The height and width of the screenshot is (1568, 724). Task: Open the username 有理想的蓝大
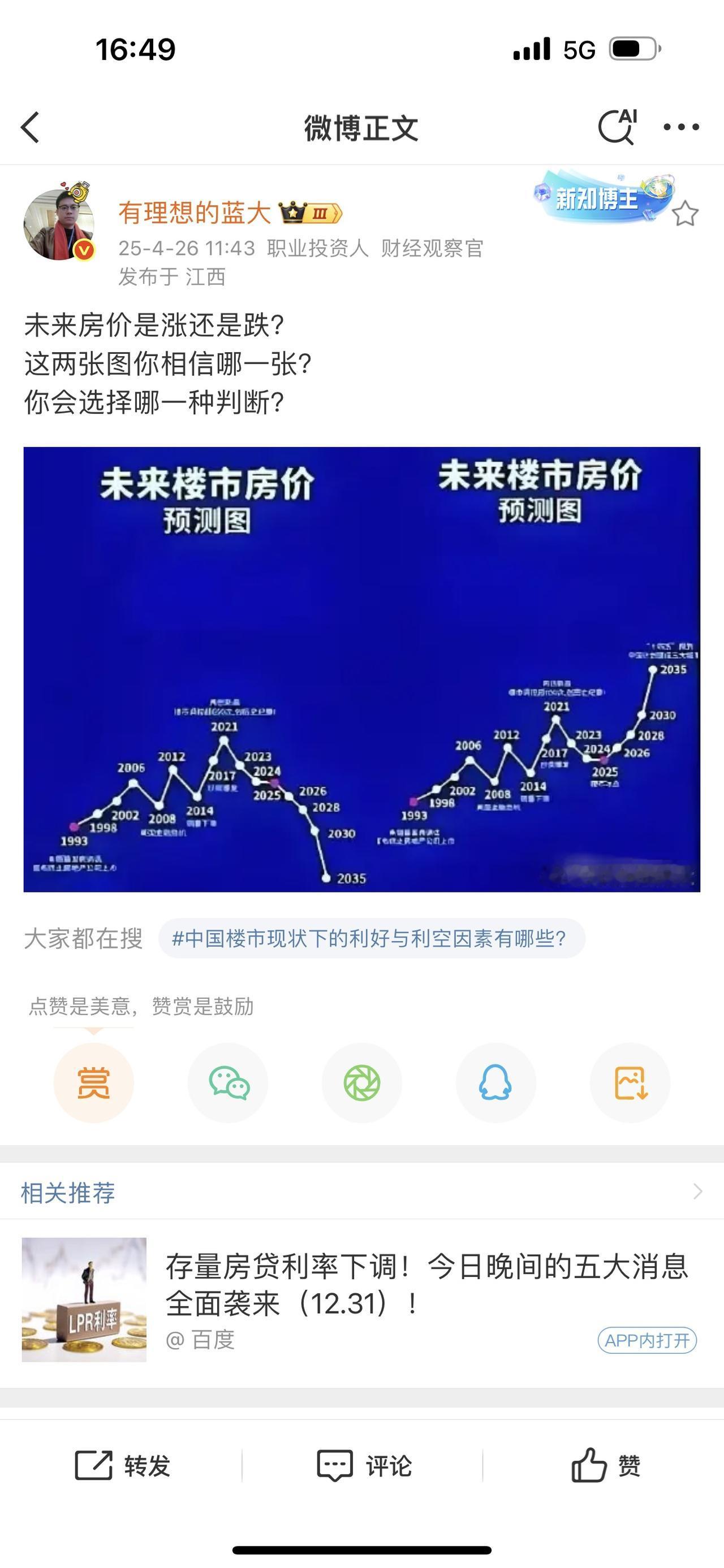194,213
